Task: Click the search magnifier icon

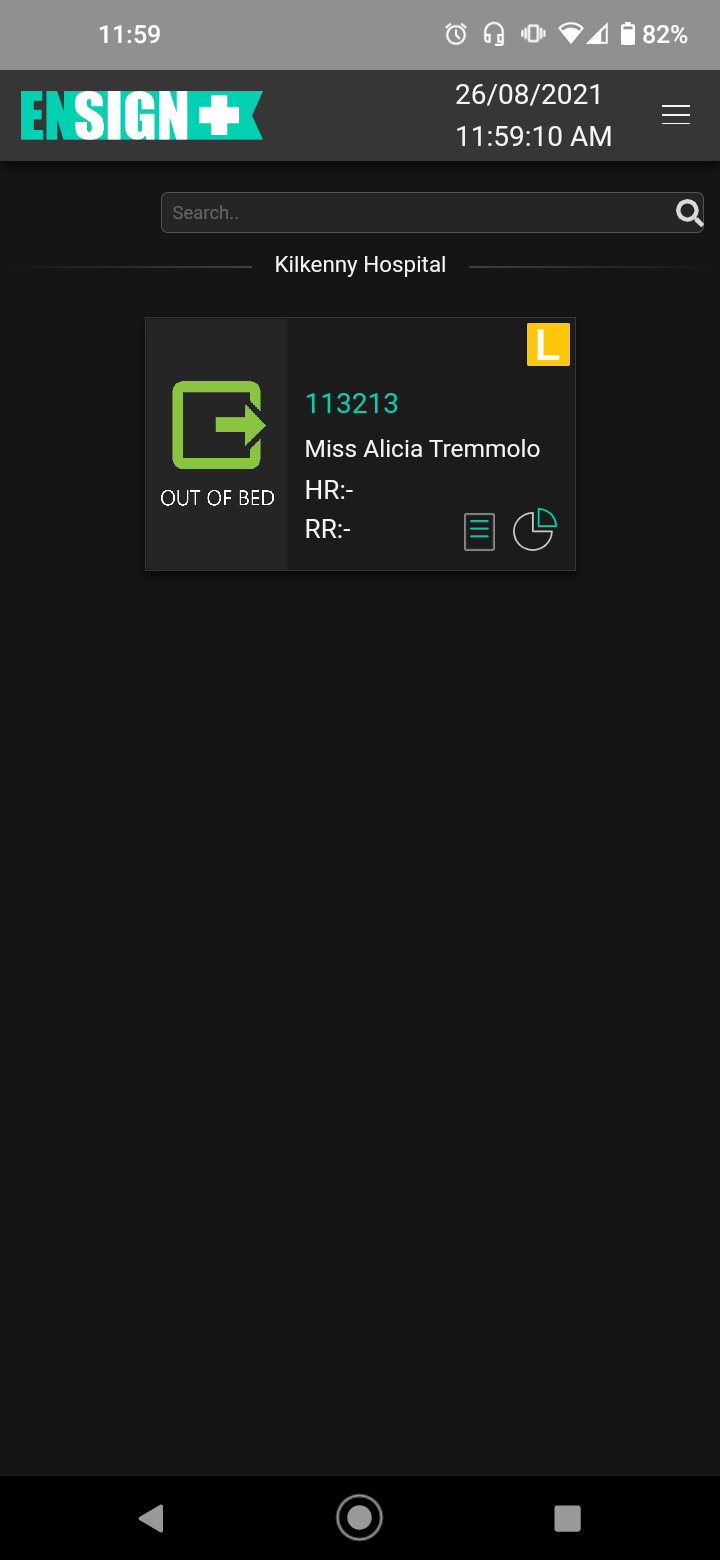Action: (688, 212)
